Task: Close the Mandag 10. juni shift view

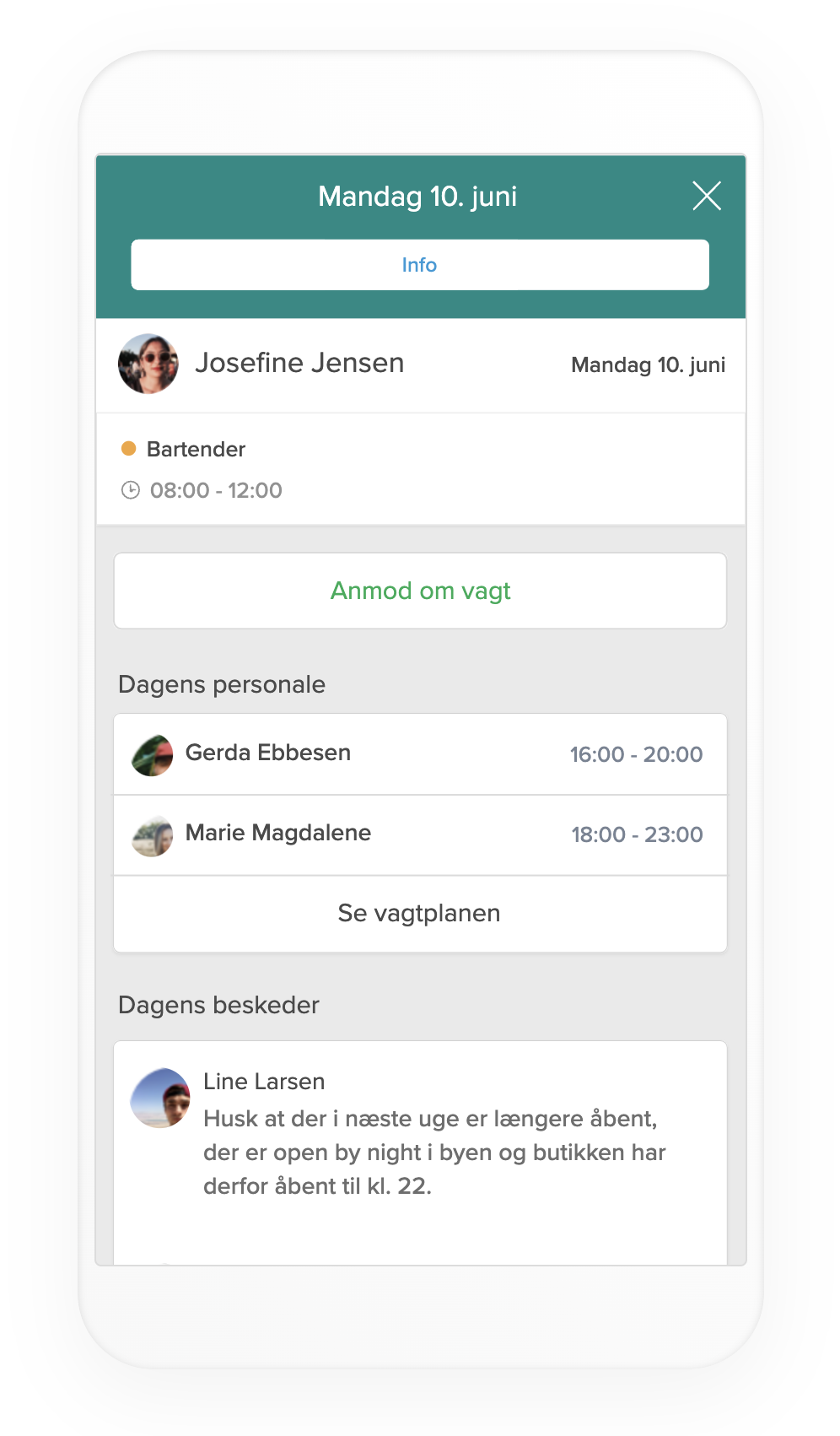Action: (706, 196)
